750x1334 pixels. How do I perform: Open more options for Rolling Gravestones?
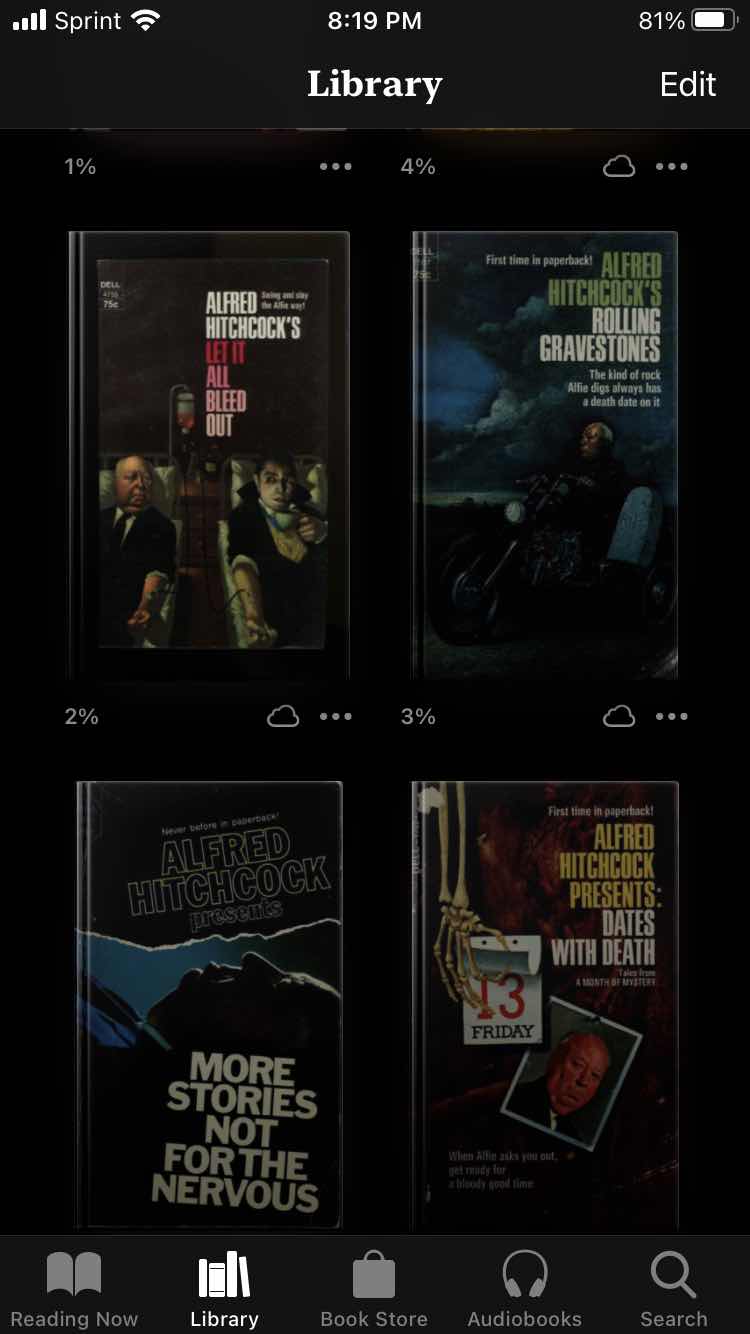(x=672, y=716)
